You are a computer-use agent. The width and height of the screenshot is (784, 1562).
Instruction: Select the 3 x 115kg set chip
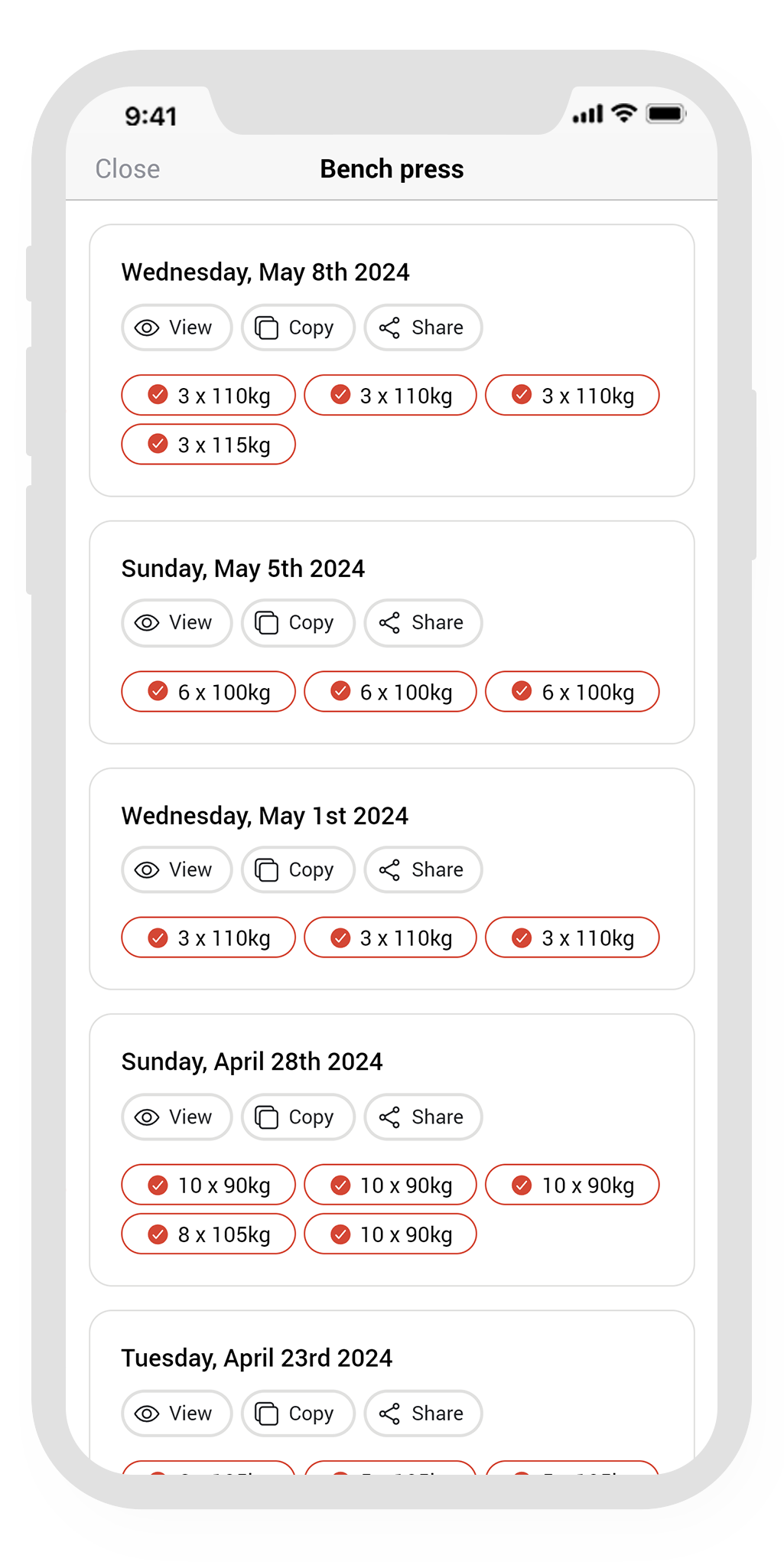coord(208,445)
